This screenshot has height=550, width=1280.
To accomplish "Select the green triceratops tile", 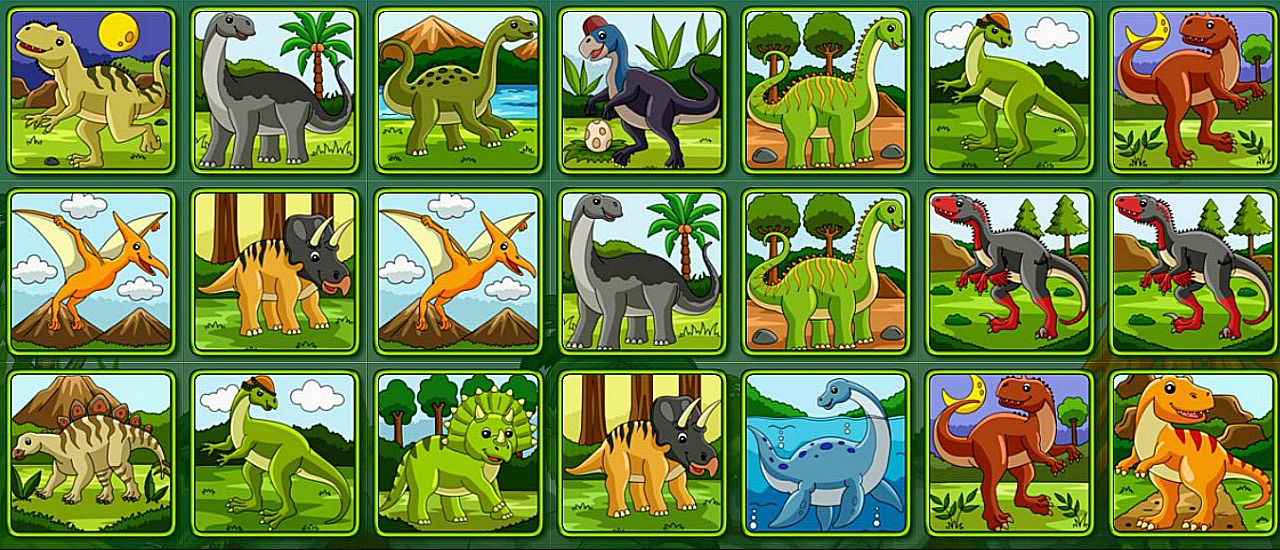I will click(458, 453).
